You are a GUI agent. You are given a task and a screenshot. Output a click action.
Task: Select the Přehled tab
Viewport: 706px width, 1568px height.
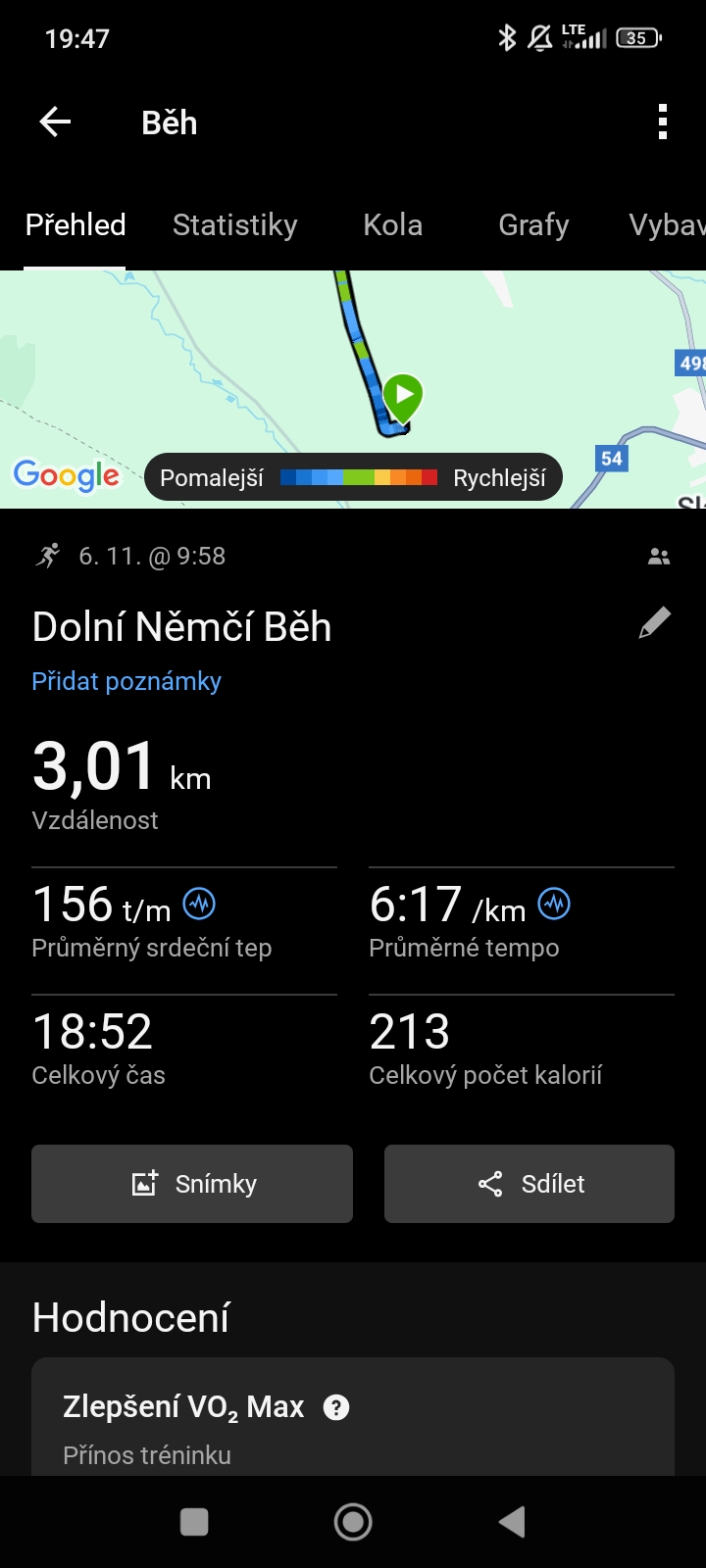(x=76, y=225)
